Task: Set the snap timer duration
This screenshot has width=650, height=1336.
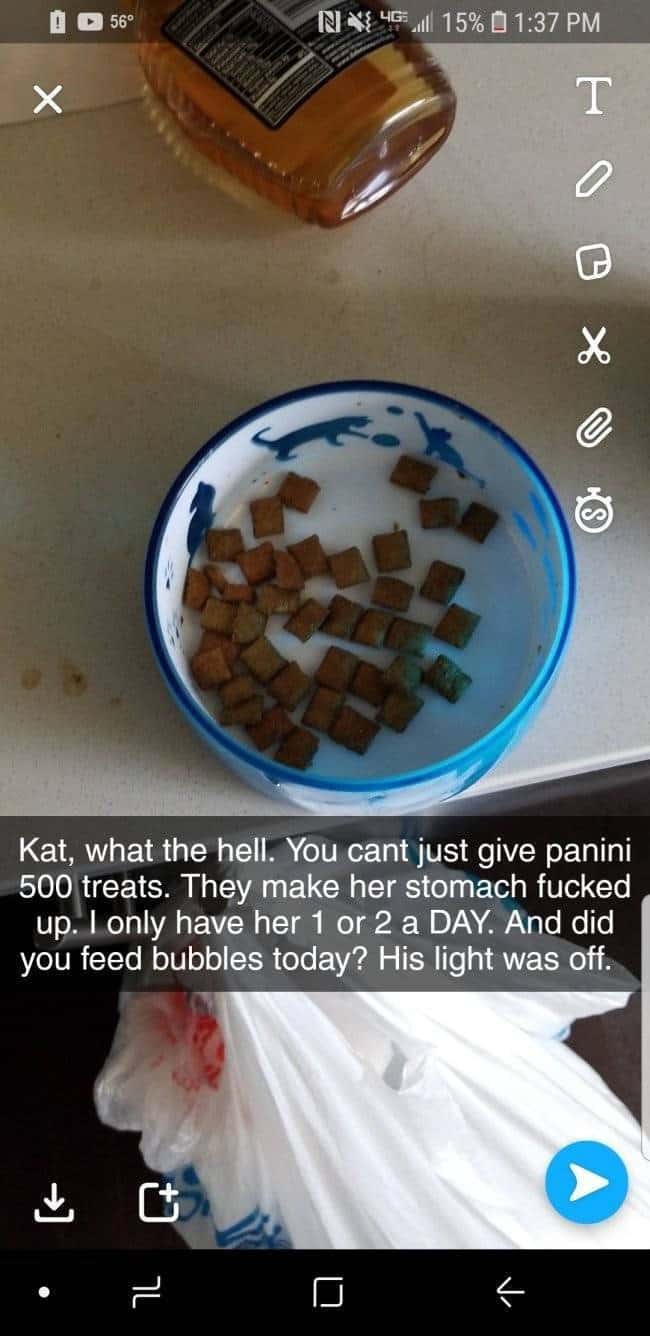Action: click(592, 512)
